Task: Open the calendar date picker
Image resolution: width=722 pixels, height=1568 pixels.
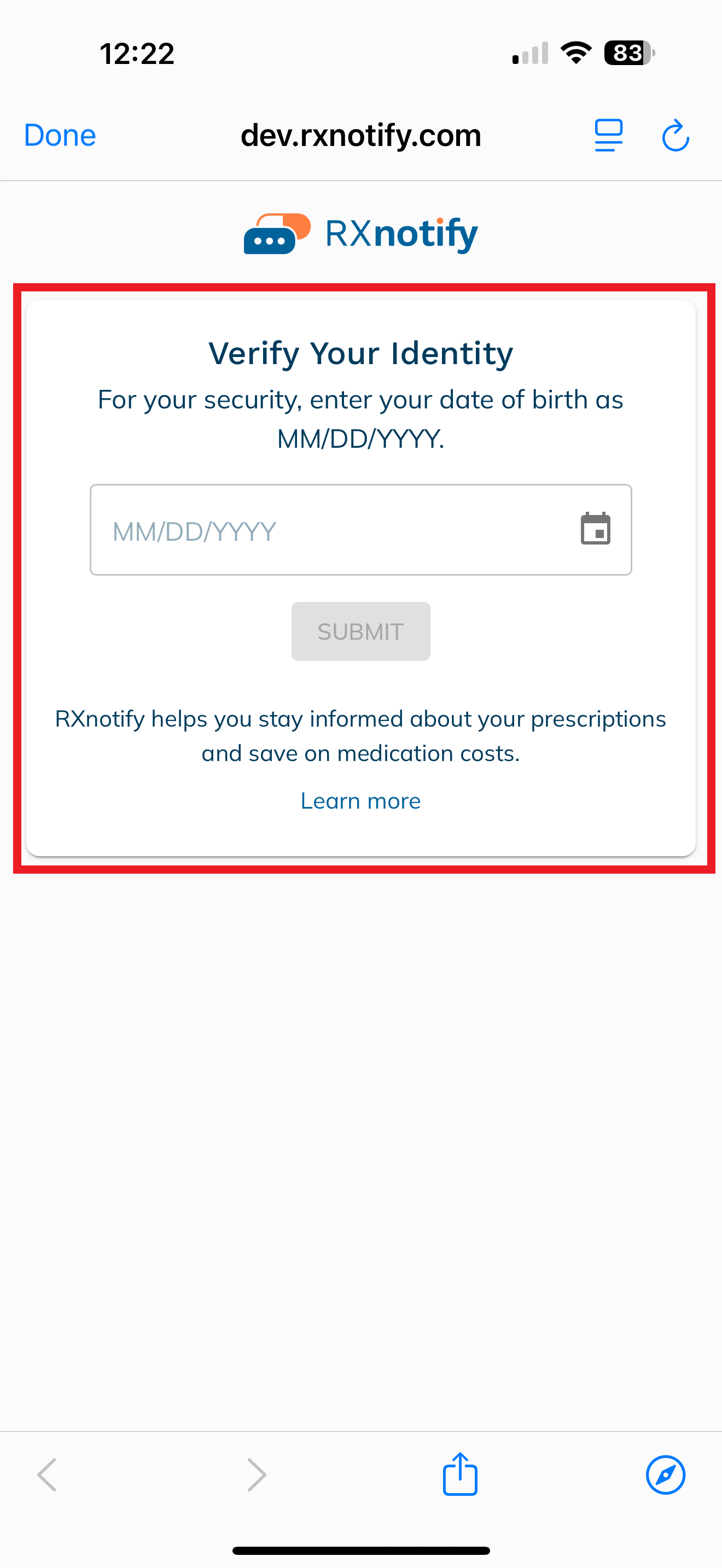Action: coord(595,529)
